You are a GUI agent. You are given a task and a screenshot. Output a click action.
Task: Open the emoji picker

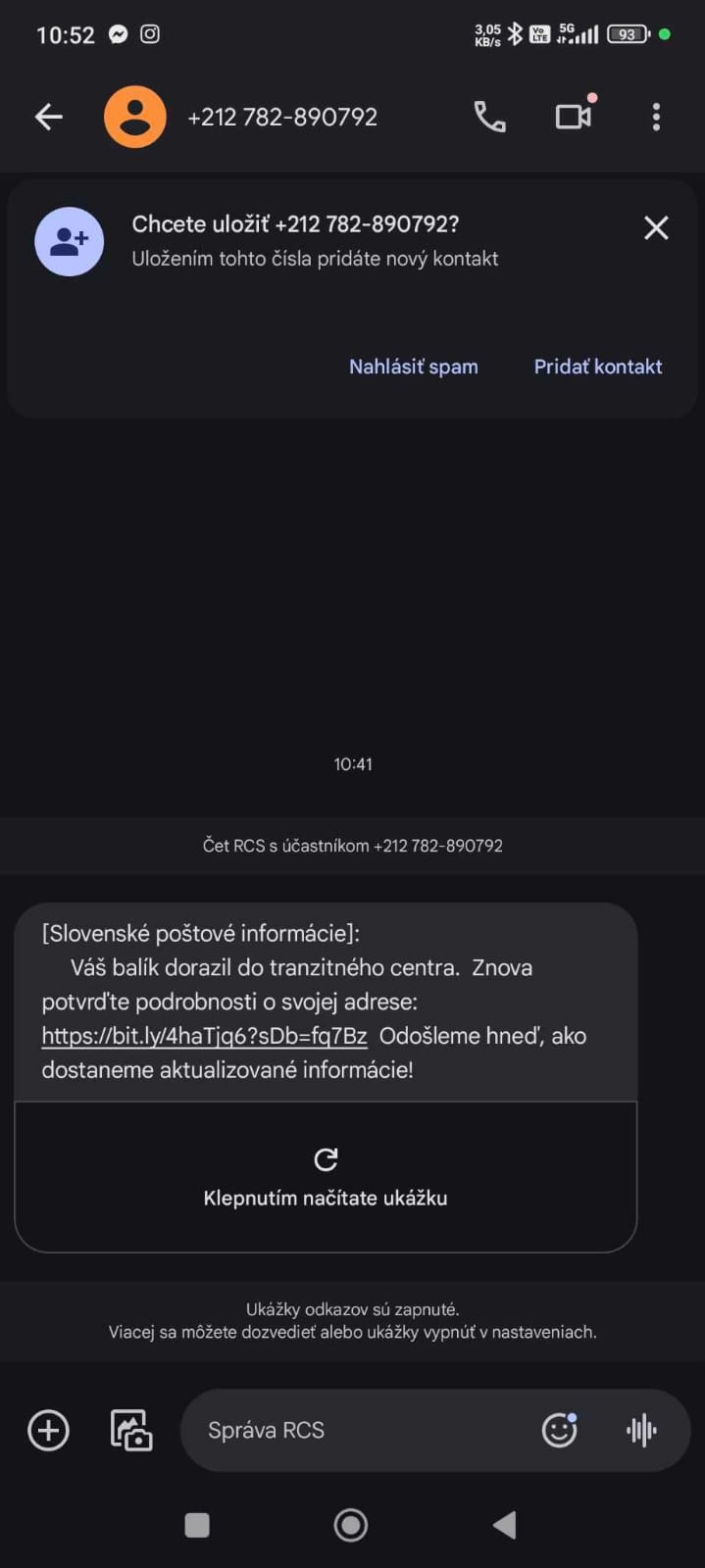pos(560,1430)
